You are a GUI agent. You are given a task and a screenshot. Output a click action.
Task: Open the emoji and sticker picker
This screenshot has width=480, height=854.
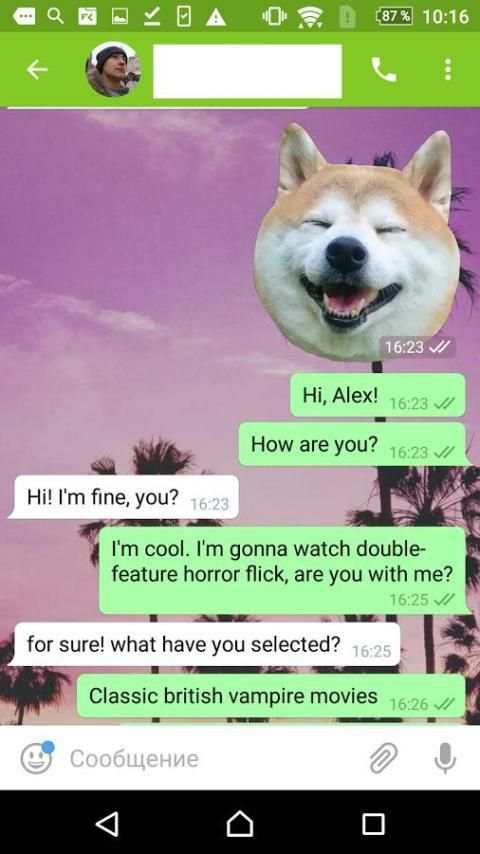[x=37, y=758]
